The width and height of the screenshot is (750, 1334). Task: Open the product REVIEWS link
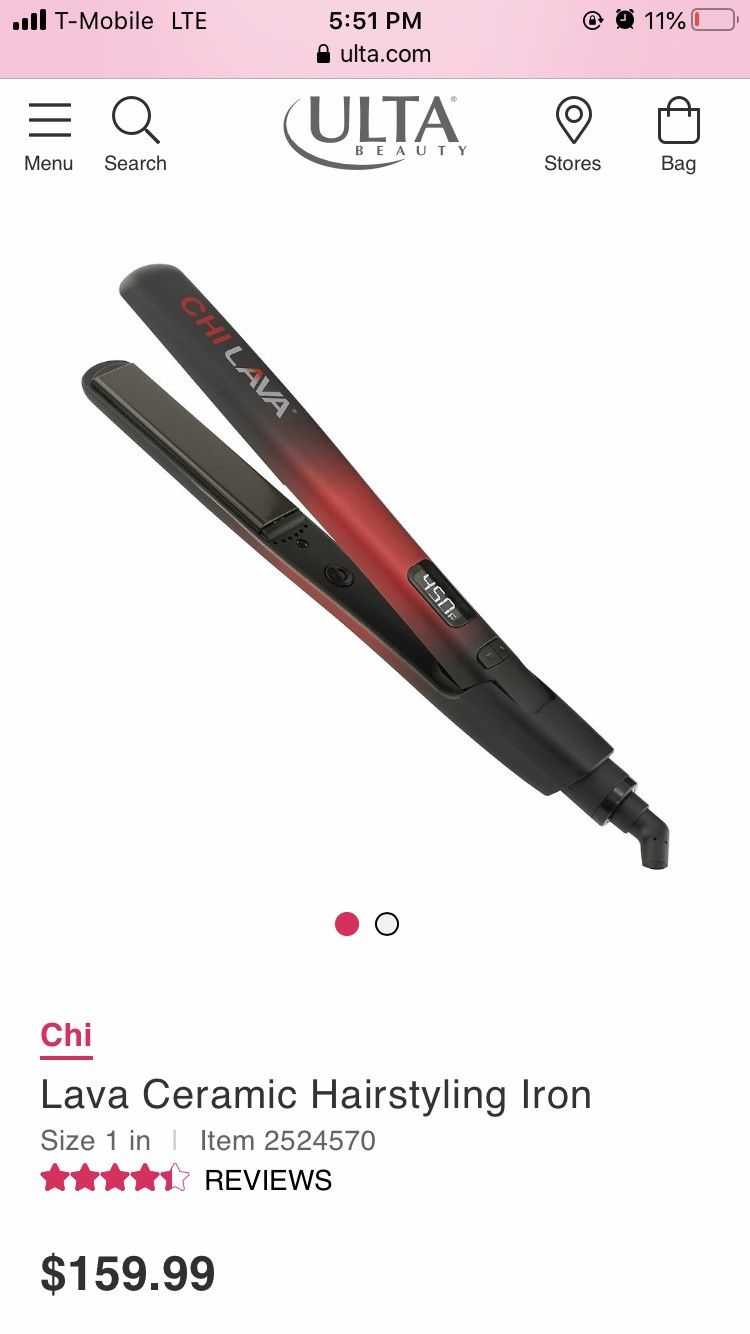[x=267, y=1180]
